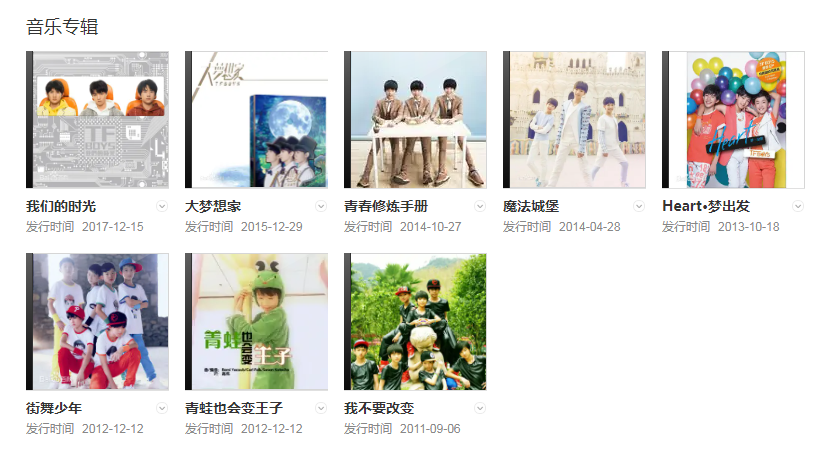Viewport: 820px width, 459px height.
Task: Expand the dropdown arrow beside 大梦想家
Action: click(321, 206)
